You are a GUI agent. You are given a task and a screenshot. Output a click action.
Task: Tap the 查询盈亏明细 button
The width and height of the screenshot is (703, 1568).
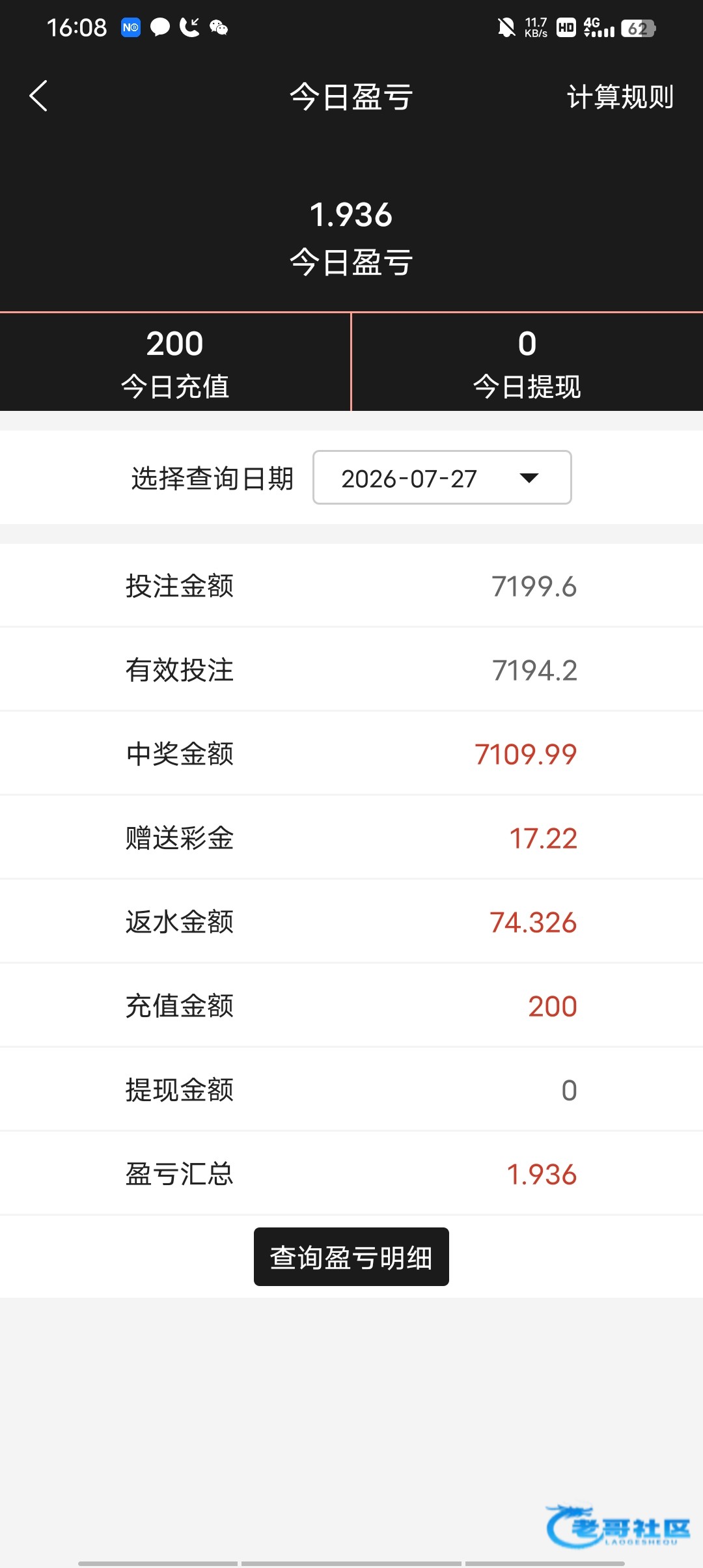351,1257
